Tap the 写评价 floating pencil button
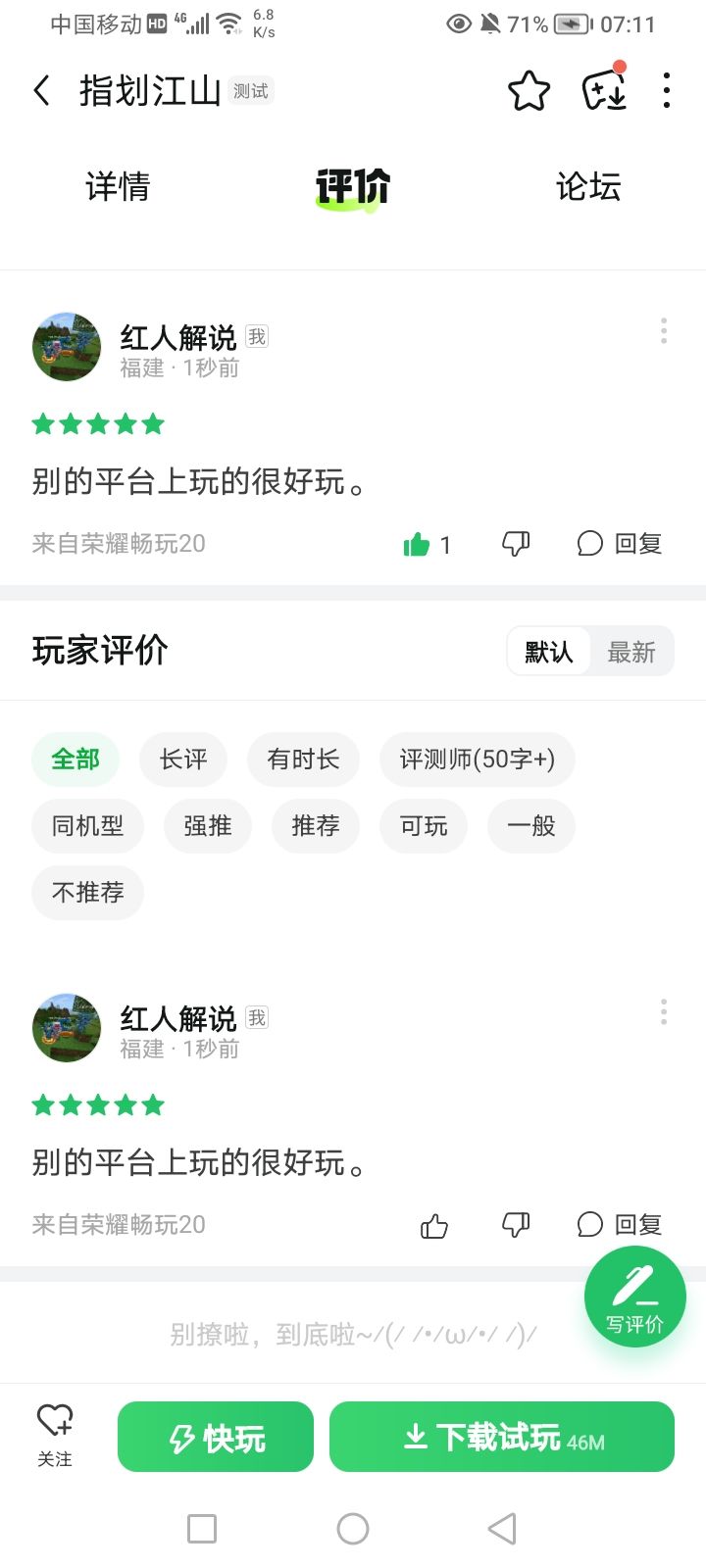This screenshot has width=706, height=1568. click(x=634, y=1296)
